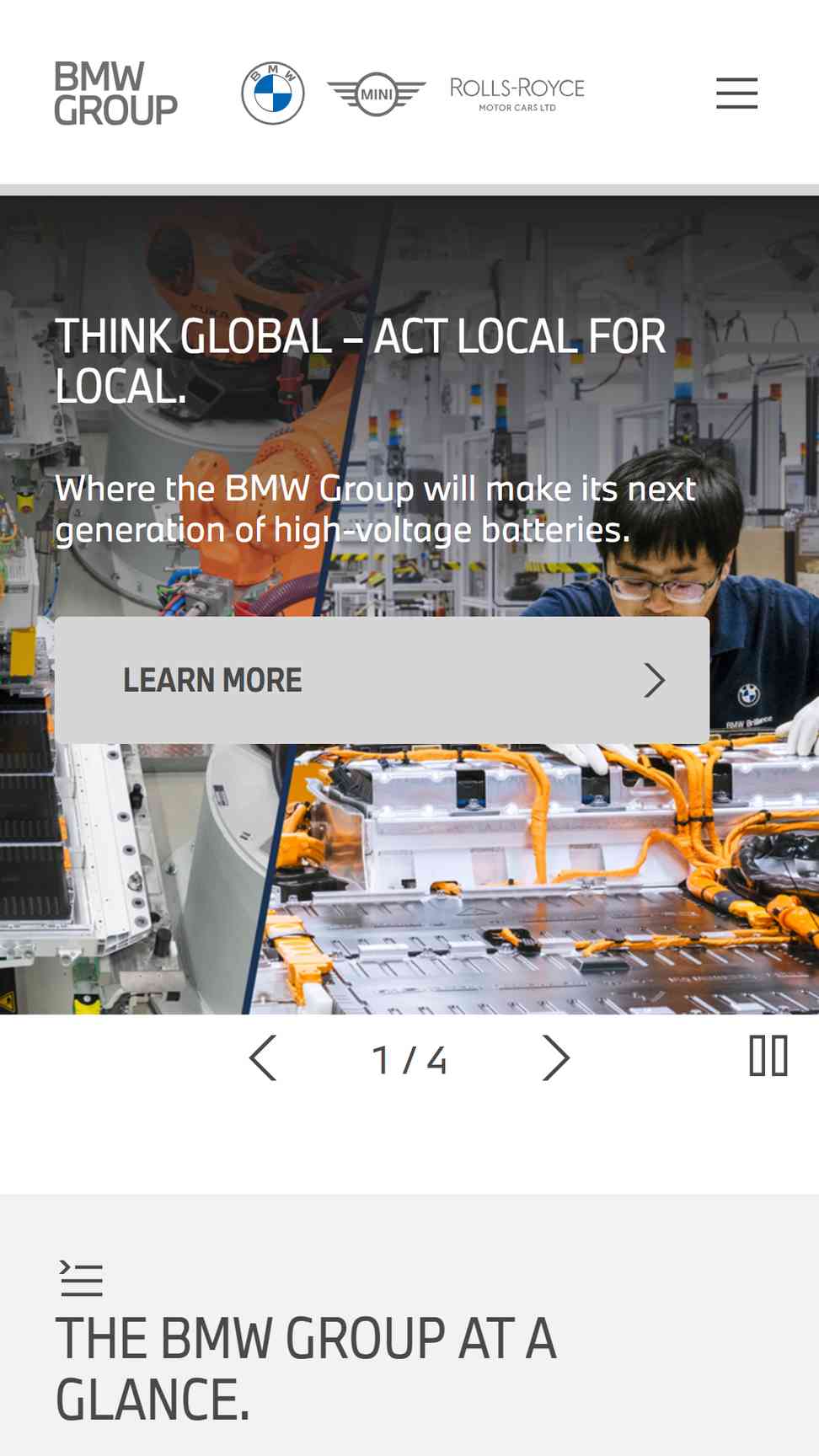This screenshot has height=1456, width=819.
Task: Go to the previous carousel slide
Action: pos(263,1058)
